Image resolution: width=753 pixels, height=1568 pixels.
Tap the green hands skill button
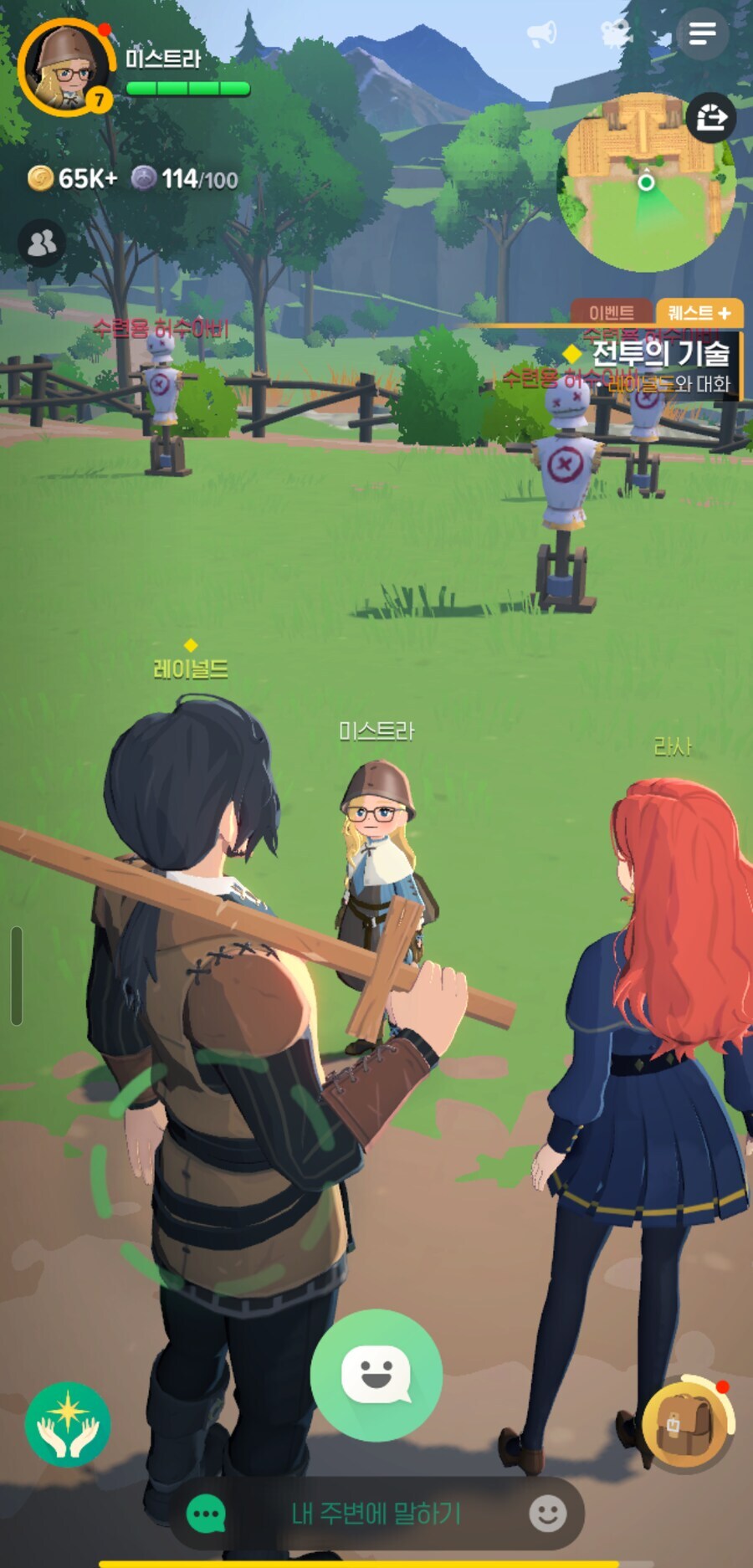[x=68, y=1423]
